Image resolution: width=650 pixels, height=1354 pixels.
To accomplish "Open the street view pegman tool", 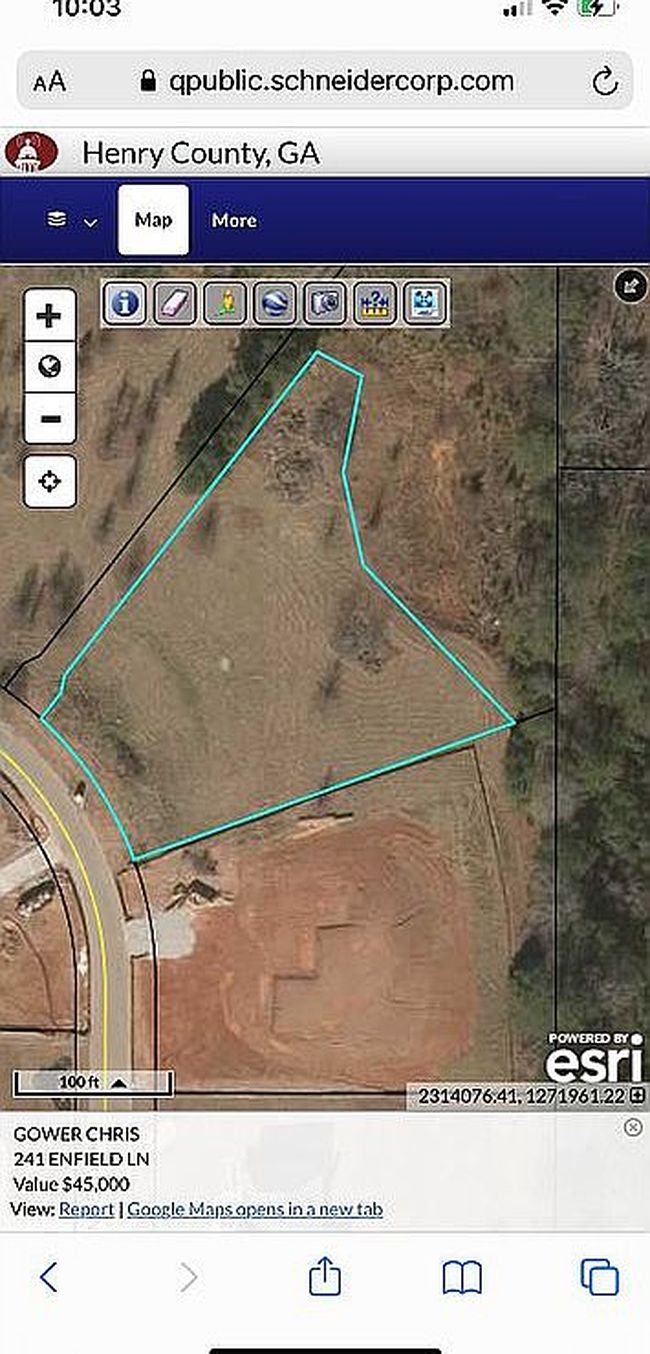I will (225, 301).
